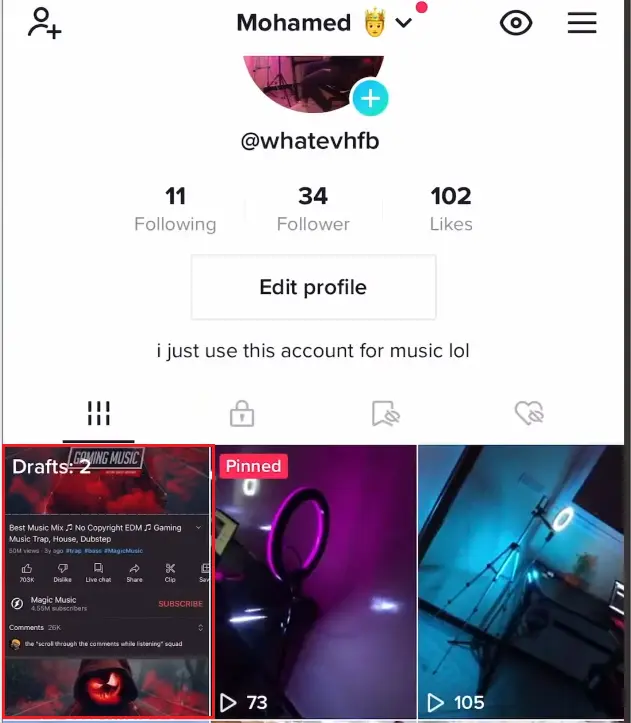Open the 102 Likes count
Viewport: 631px width, 723px height.
(450, 209)
